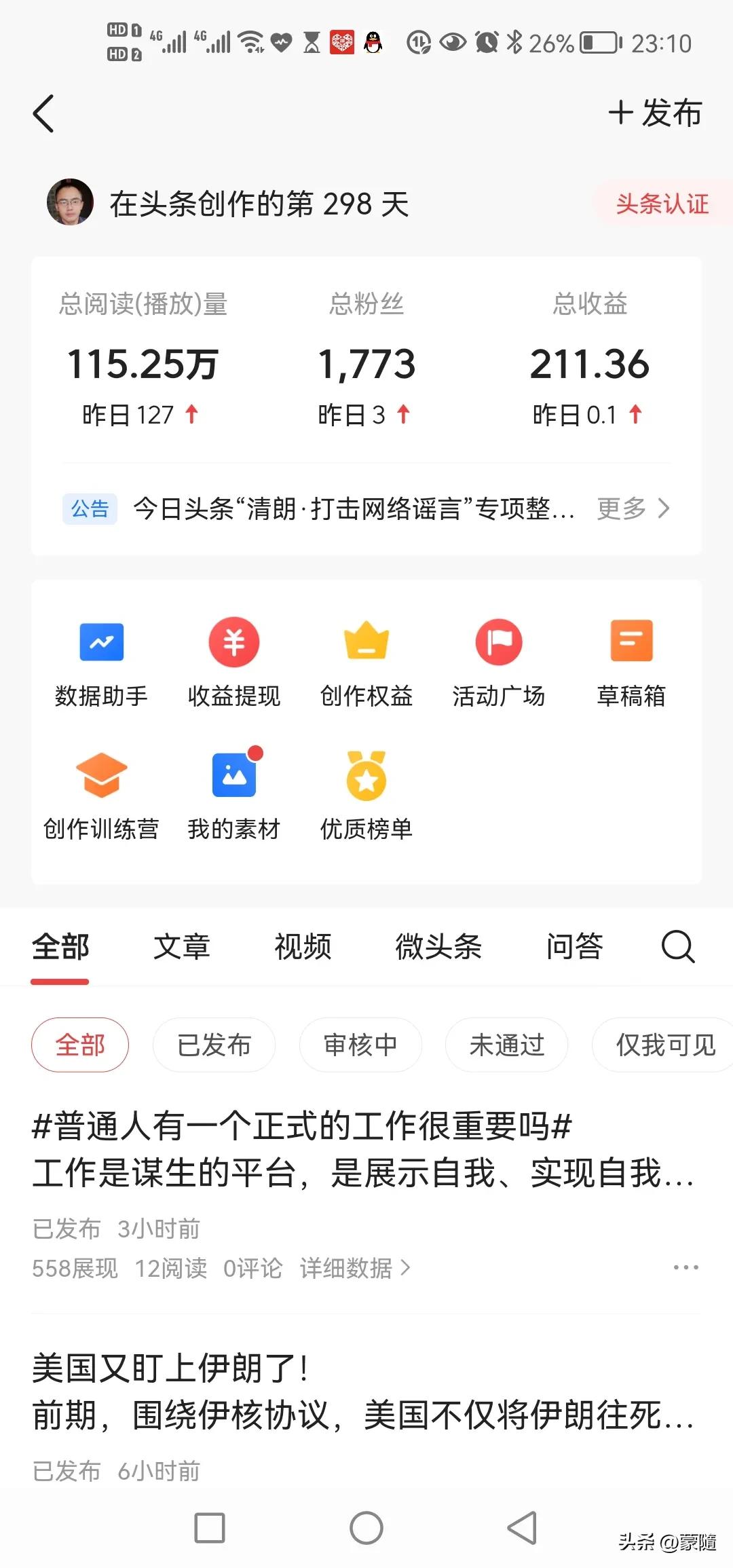Switch to the 微头条 tab
Viewport: 733px width, 1568px height.
tap(438, 947)
